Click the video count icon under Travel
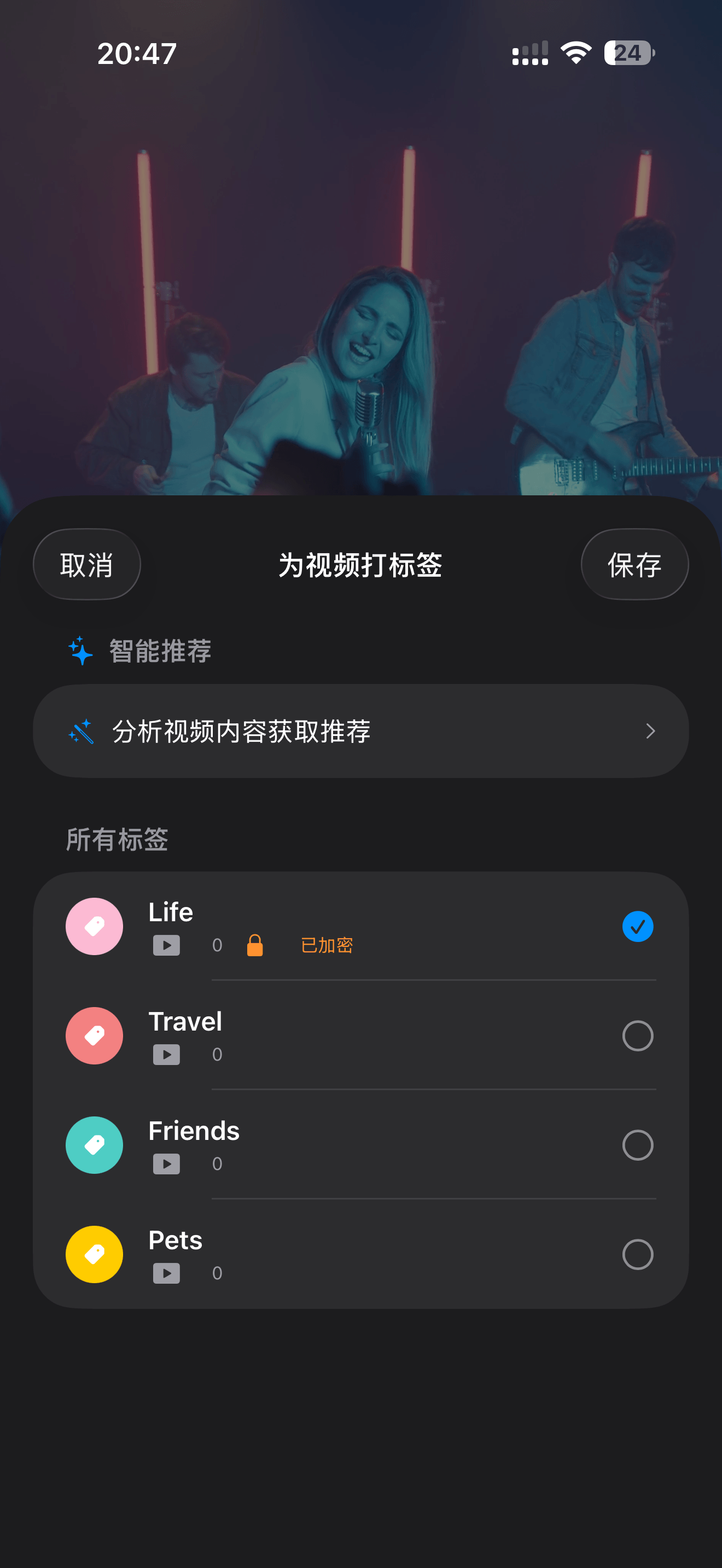Viewport: 722px width, 1568px height. click(166, 1054)
